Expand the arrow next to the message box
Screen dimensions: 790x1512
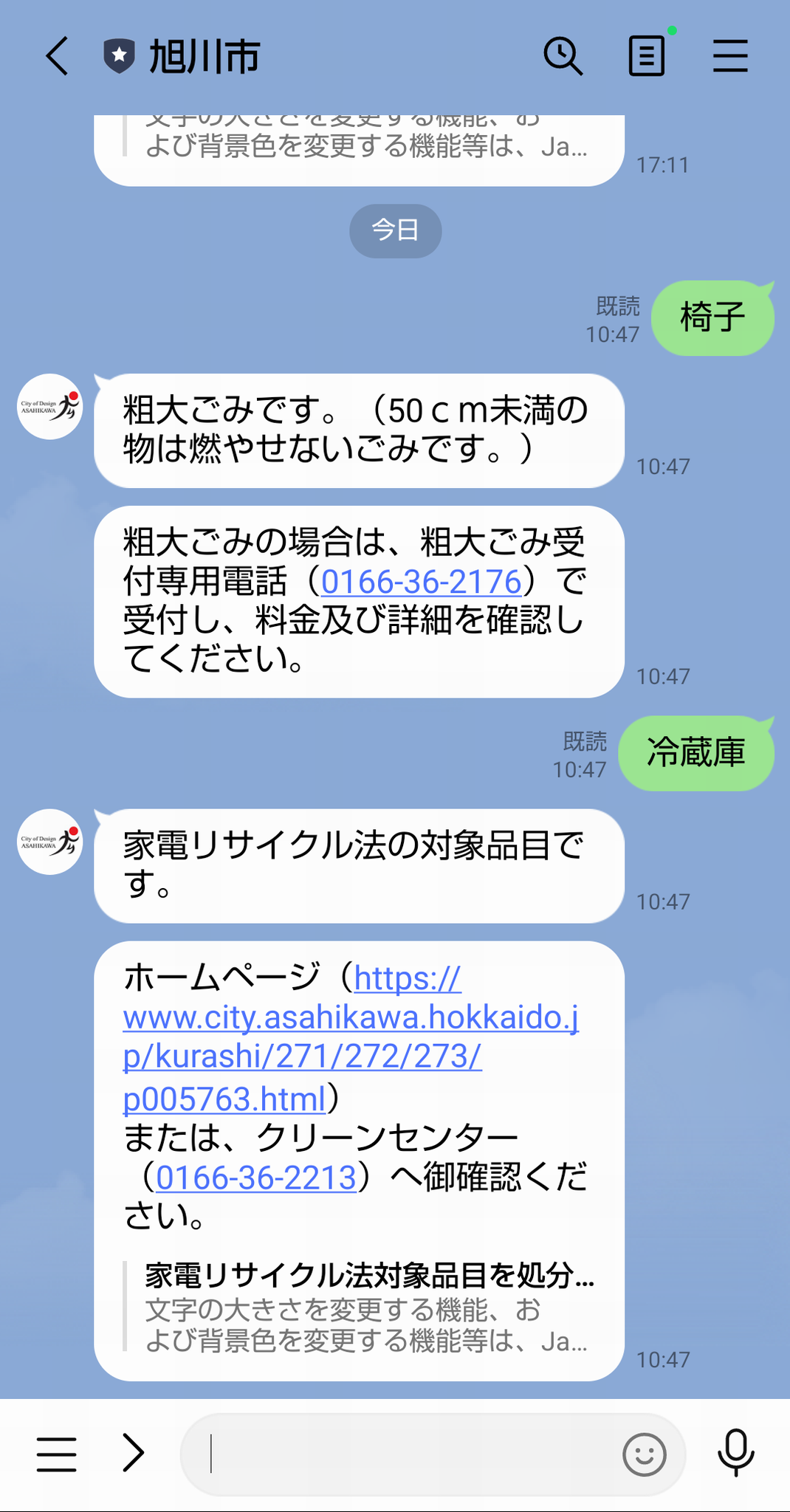tap(133, 1454)
